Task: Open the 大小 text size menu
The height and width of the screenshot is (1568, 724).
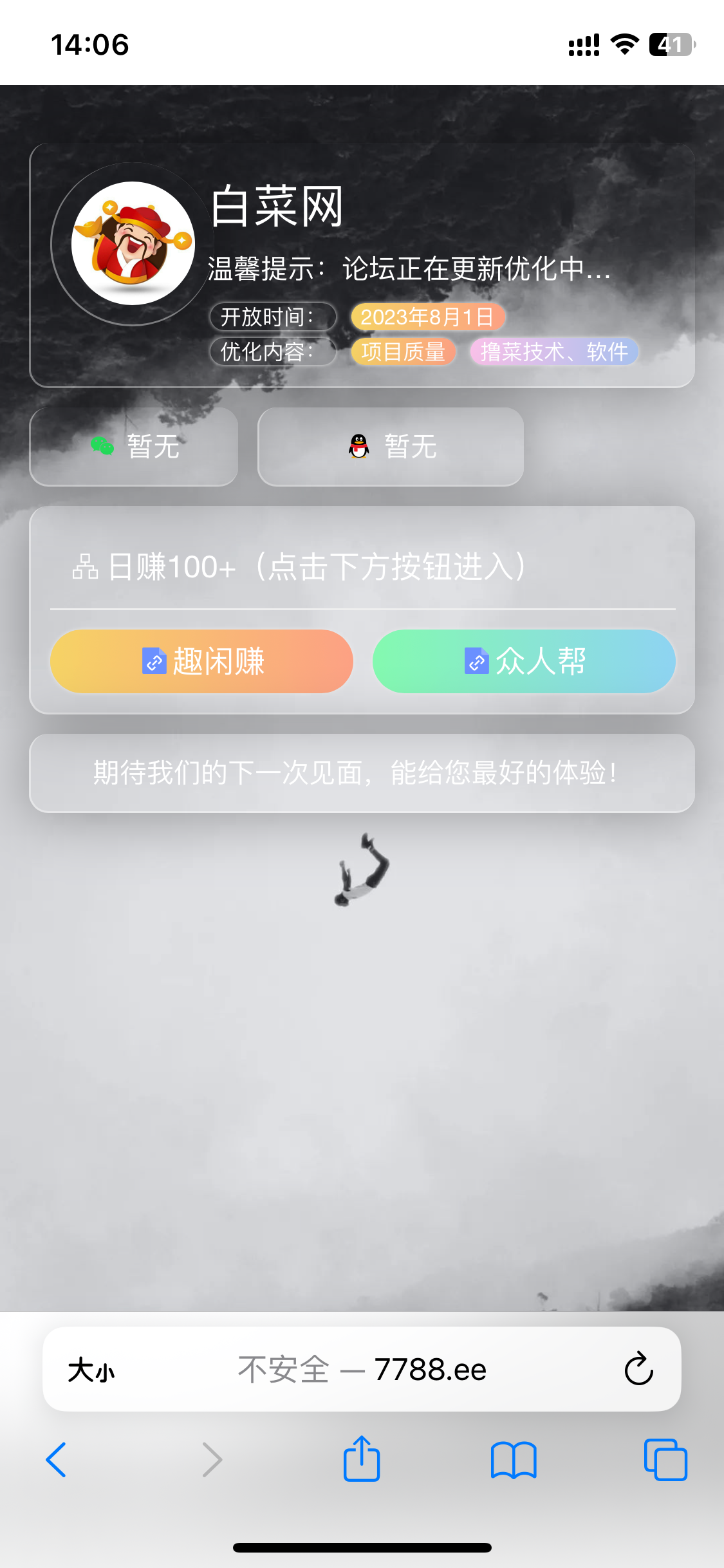Action: tap(91, 1369)
